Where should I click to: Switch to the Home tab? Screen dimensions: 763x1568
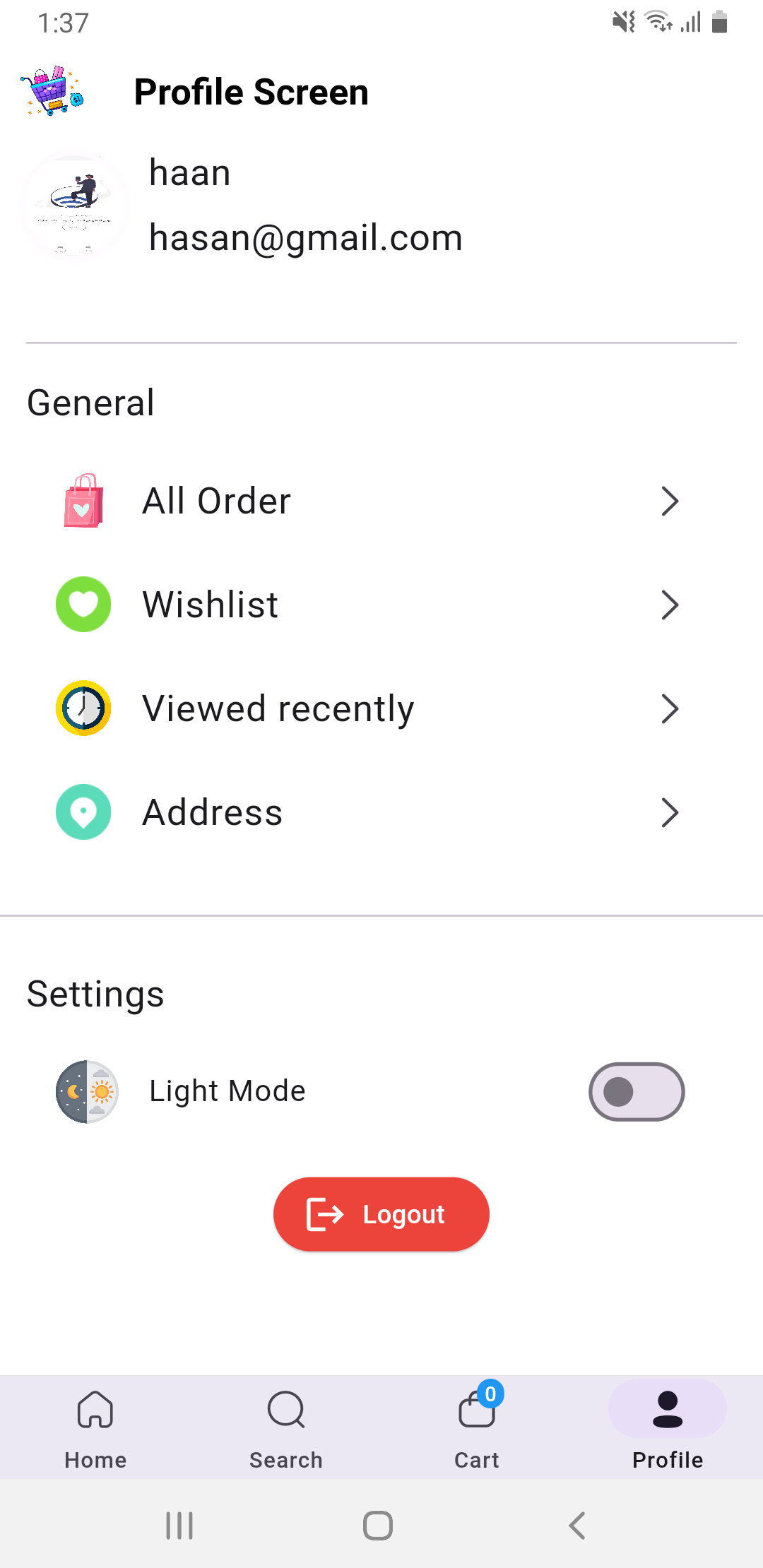pyautogui.click(x=95, y=1428)
